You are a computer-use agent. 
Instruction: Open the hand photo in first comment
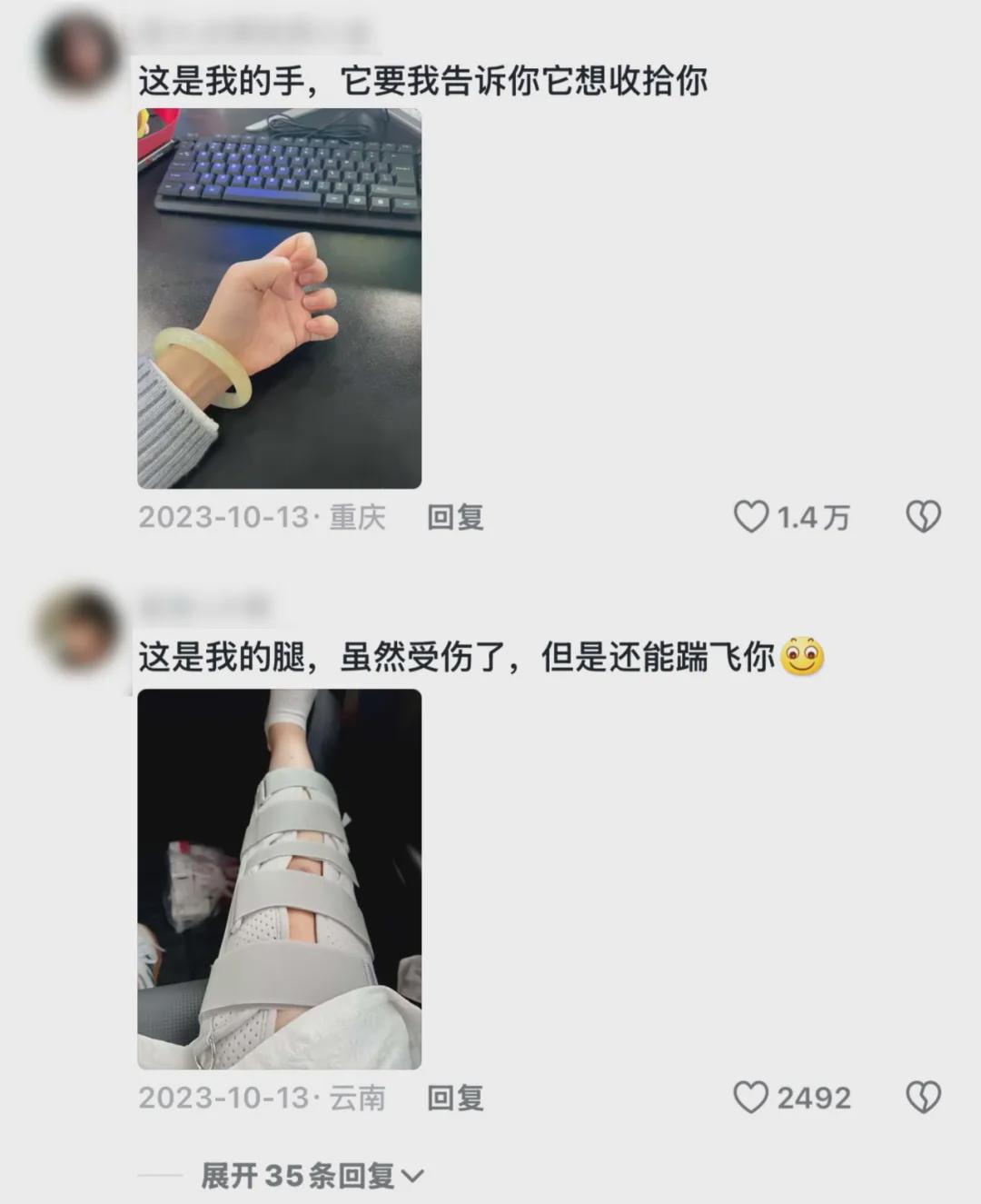point(279,298)
